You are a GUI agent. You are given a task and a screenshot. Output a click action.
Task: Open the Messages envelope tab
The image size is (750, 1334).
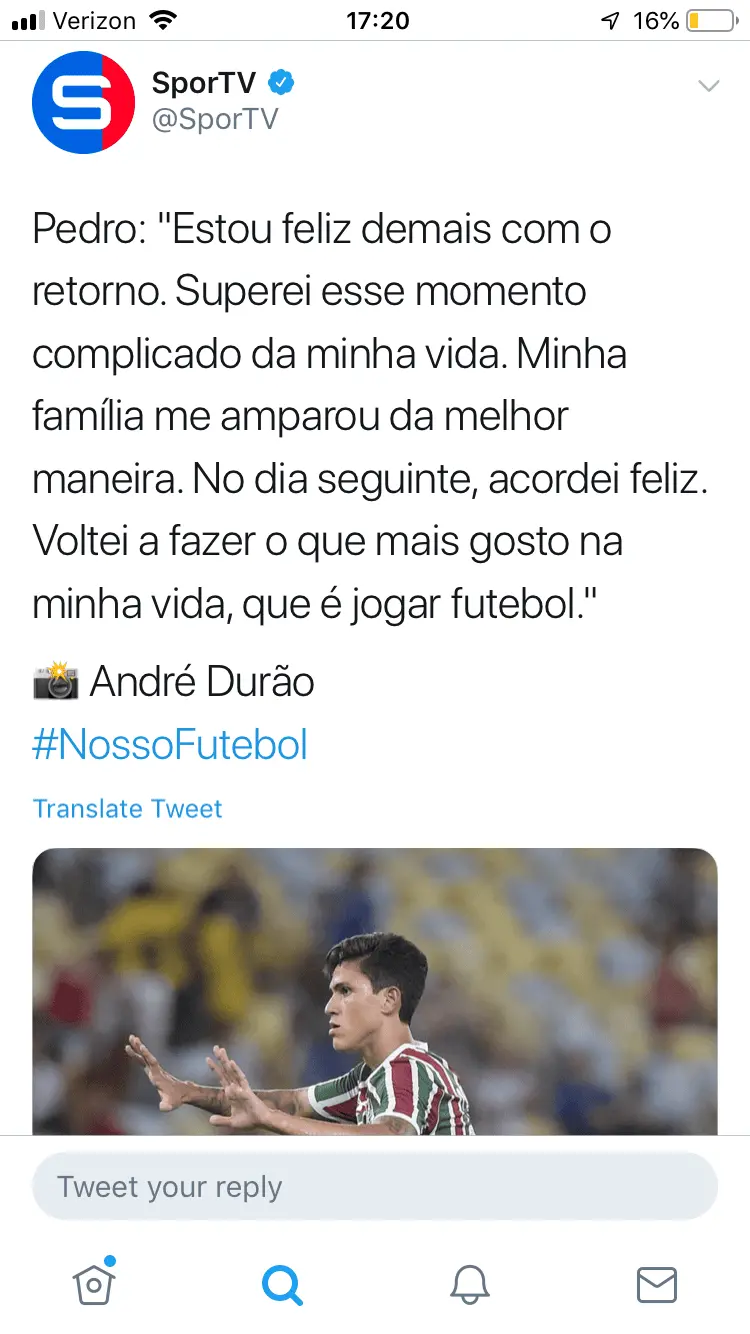tap(657, 1284)
